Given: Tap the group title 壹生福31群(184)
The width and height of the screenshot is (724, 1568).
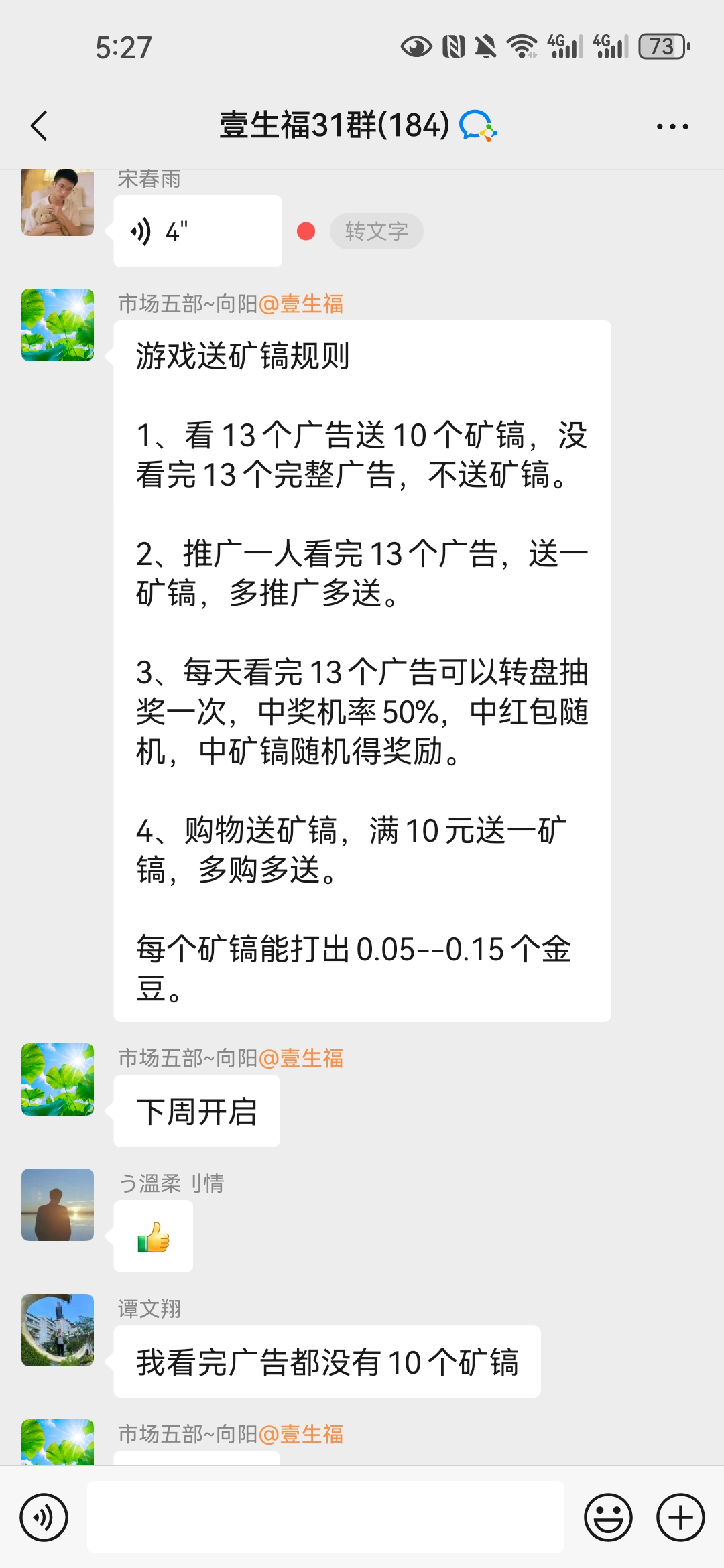Looking at the screenshot, I should click(333, 126).
